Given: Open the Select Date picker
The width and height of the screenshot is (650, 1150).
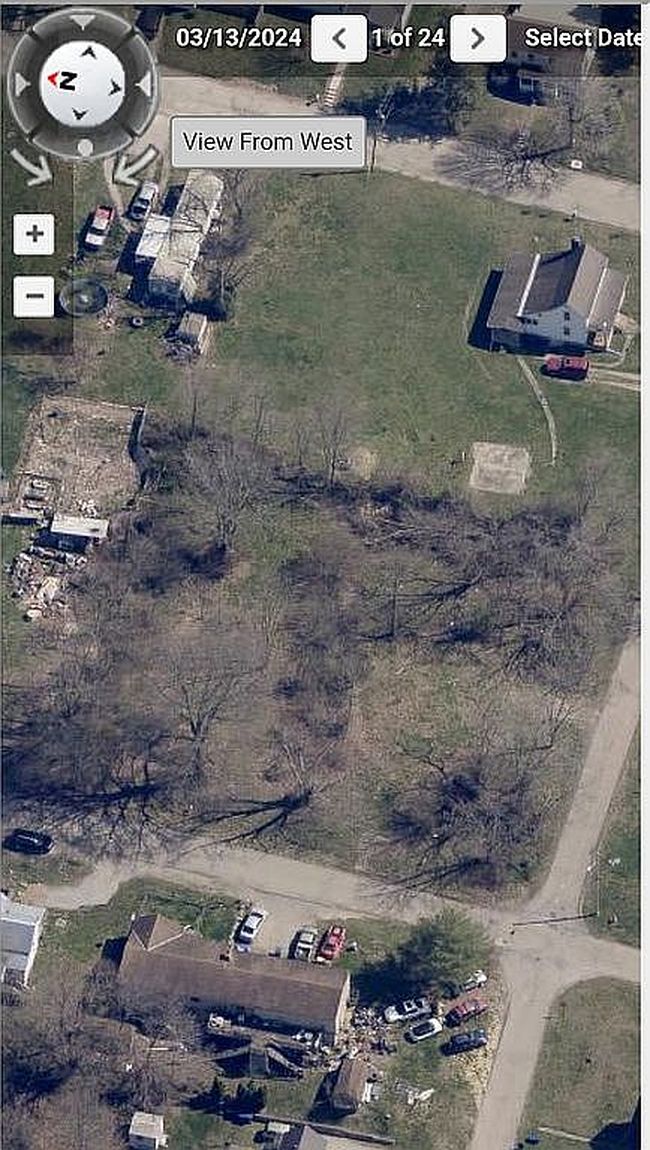Looking at the screenshot, I should (x=583, y=38).
